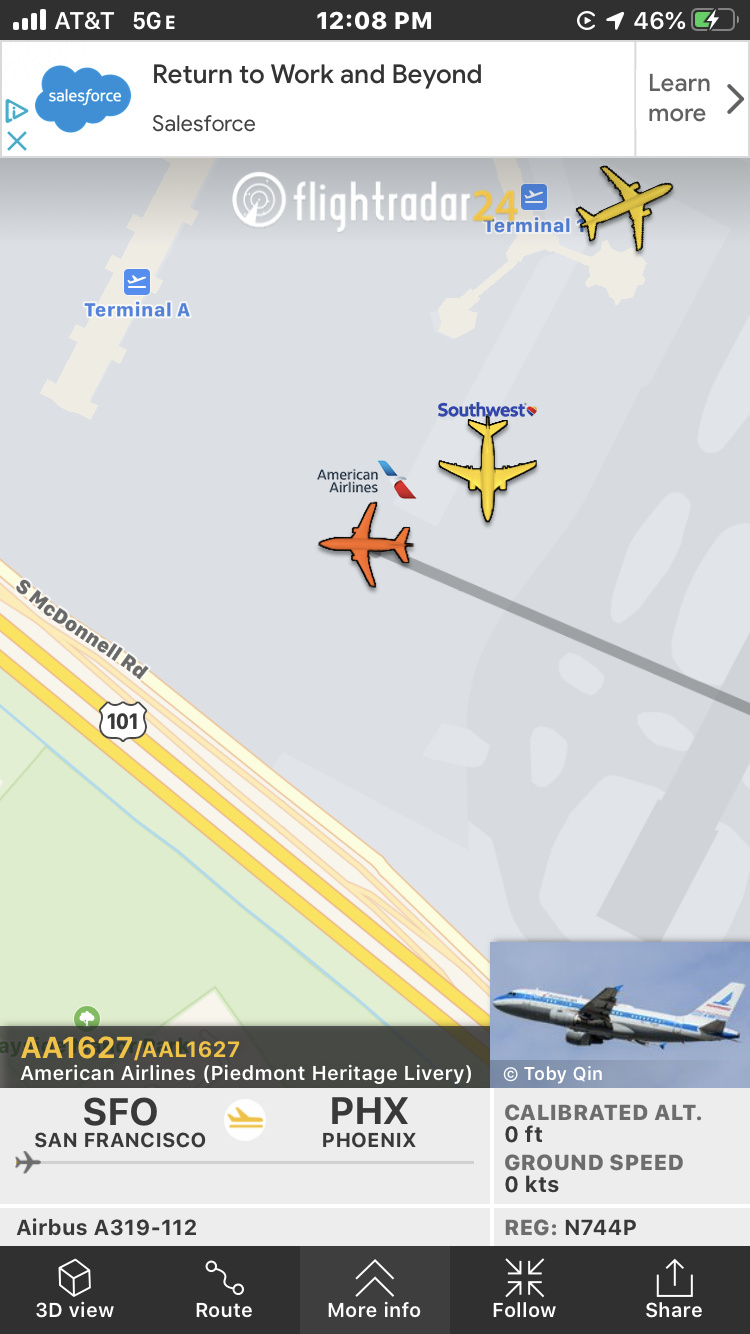Open Terminal A marker on the map
This screenshot has width=750, height=1334.
pos(137,283)
